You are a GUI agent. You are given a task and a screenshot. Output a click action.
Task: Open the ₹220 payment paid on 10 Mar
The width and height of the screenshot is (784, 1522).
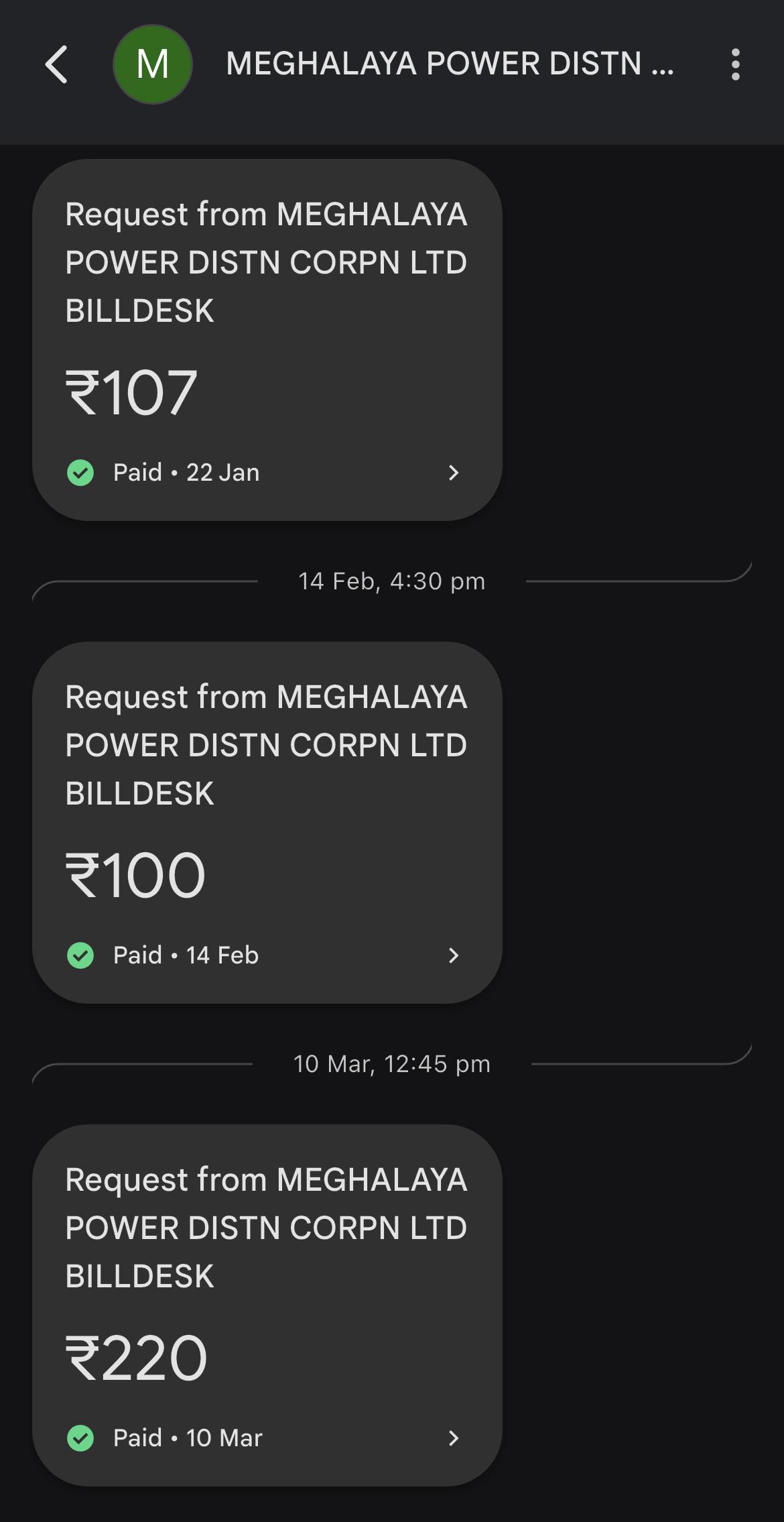pos(267,1305)
